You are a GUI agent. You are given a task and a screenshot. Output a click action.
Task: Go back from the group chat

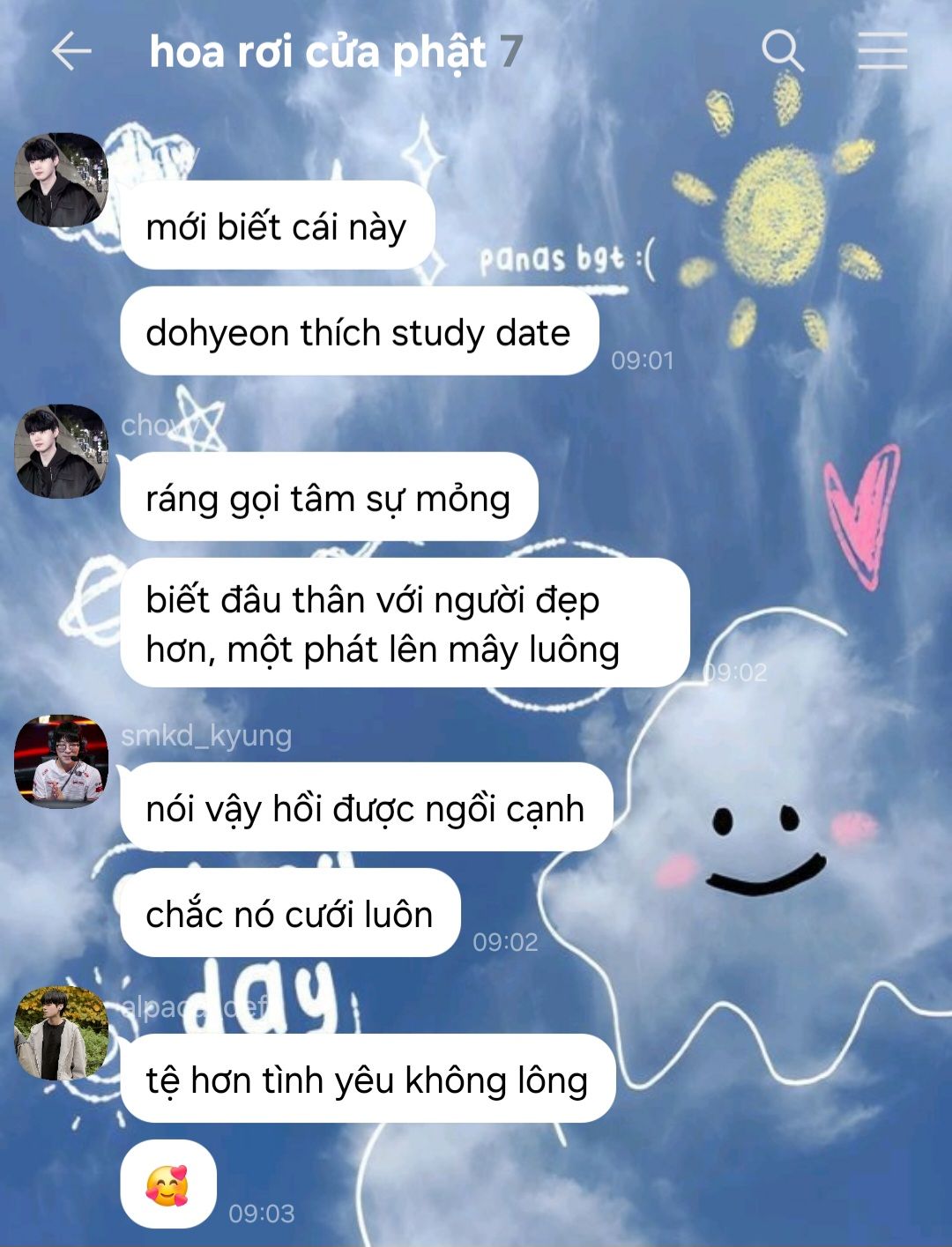(x=71, y=51)
